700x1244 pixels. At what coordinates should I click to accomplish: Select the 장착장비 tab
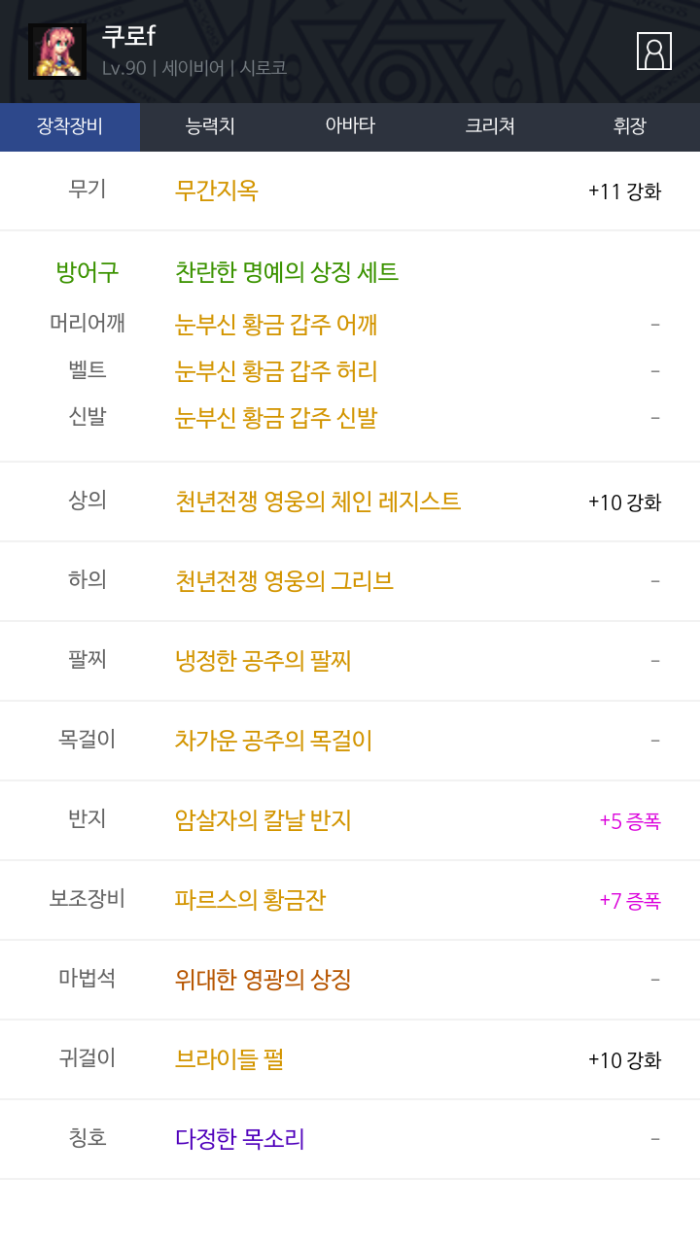click(70, 127)
